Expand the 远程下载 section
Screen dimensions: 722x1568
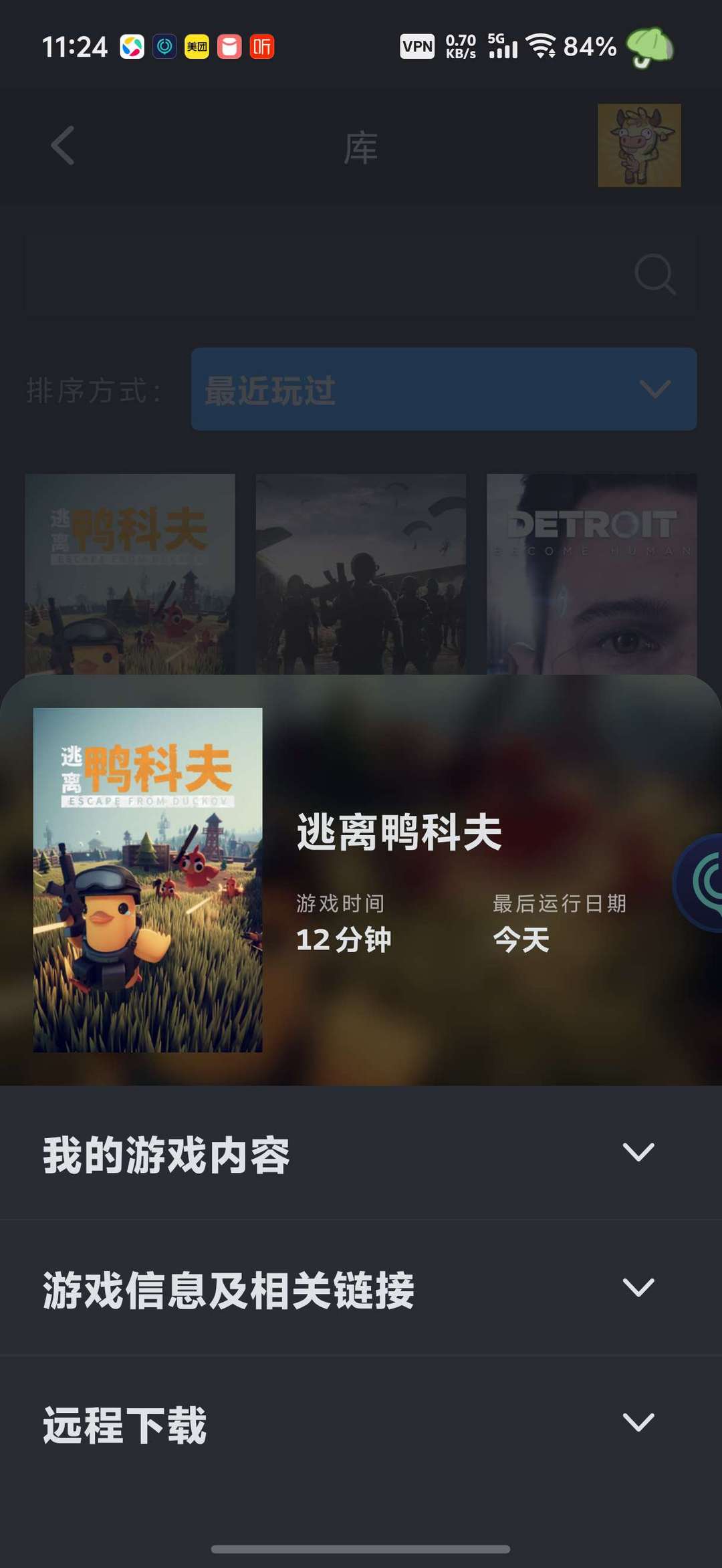361,1423
